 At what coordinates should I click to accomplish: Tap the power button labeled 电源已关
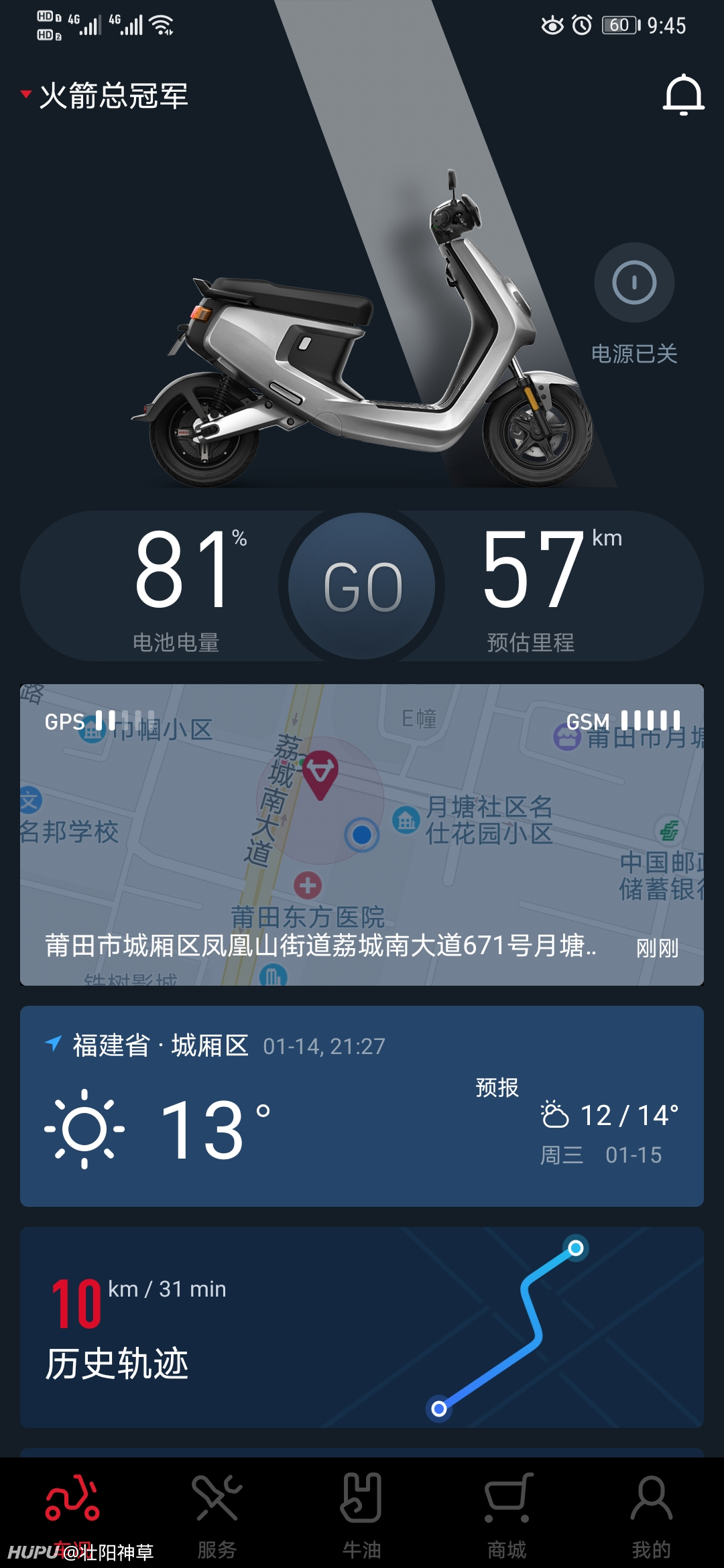coord(634,283)
